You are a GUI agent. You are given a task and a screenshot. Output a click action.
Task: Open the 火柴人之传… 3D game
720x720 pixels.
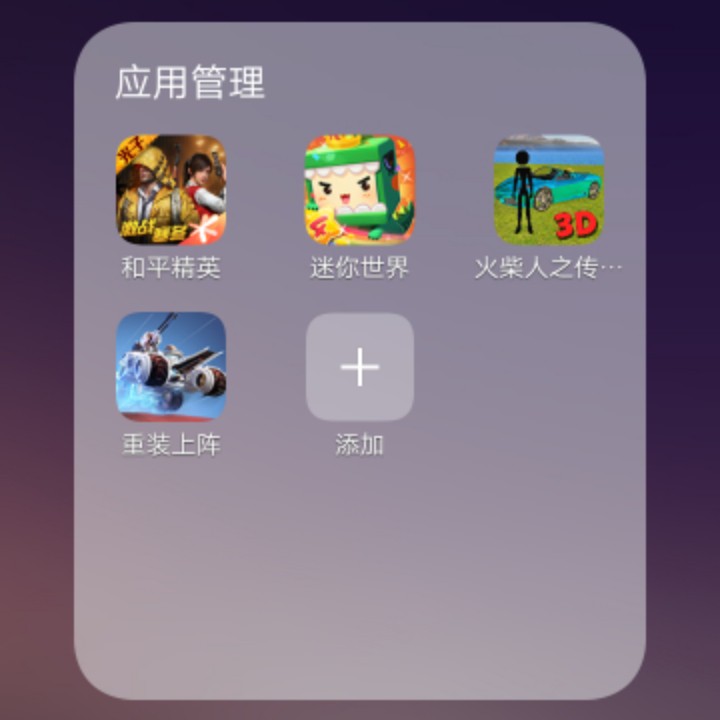pos(548,190)
